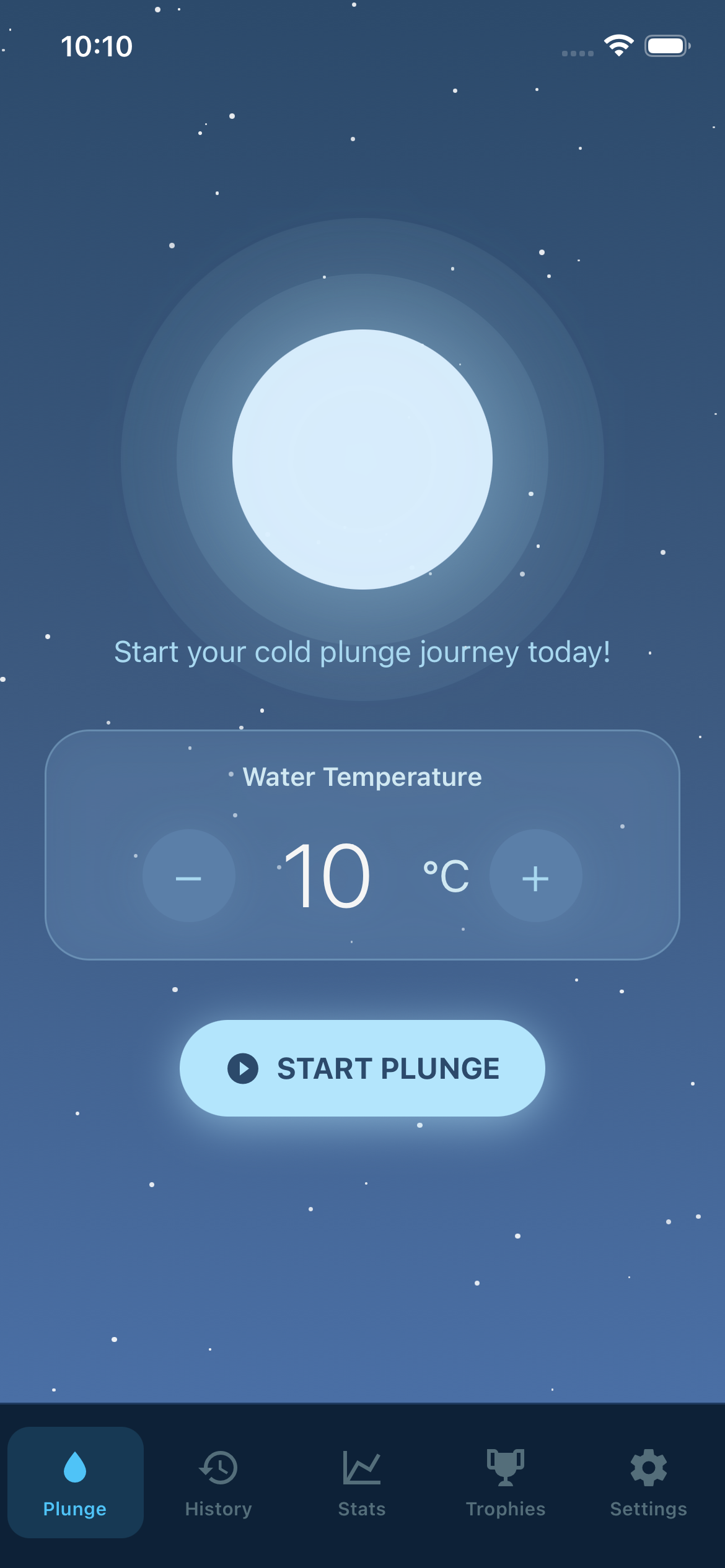Open the Stats tab label
The width and height of the screenshot is (725, 1568).
tap(361, 1510)
